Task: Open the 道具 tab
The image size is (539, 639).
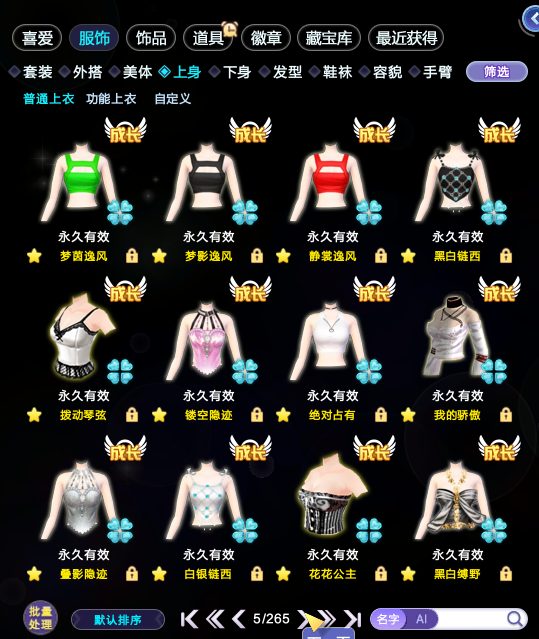Action: (208, 38)
